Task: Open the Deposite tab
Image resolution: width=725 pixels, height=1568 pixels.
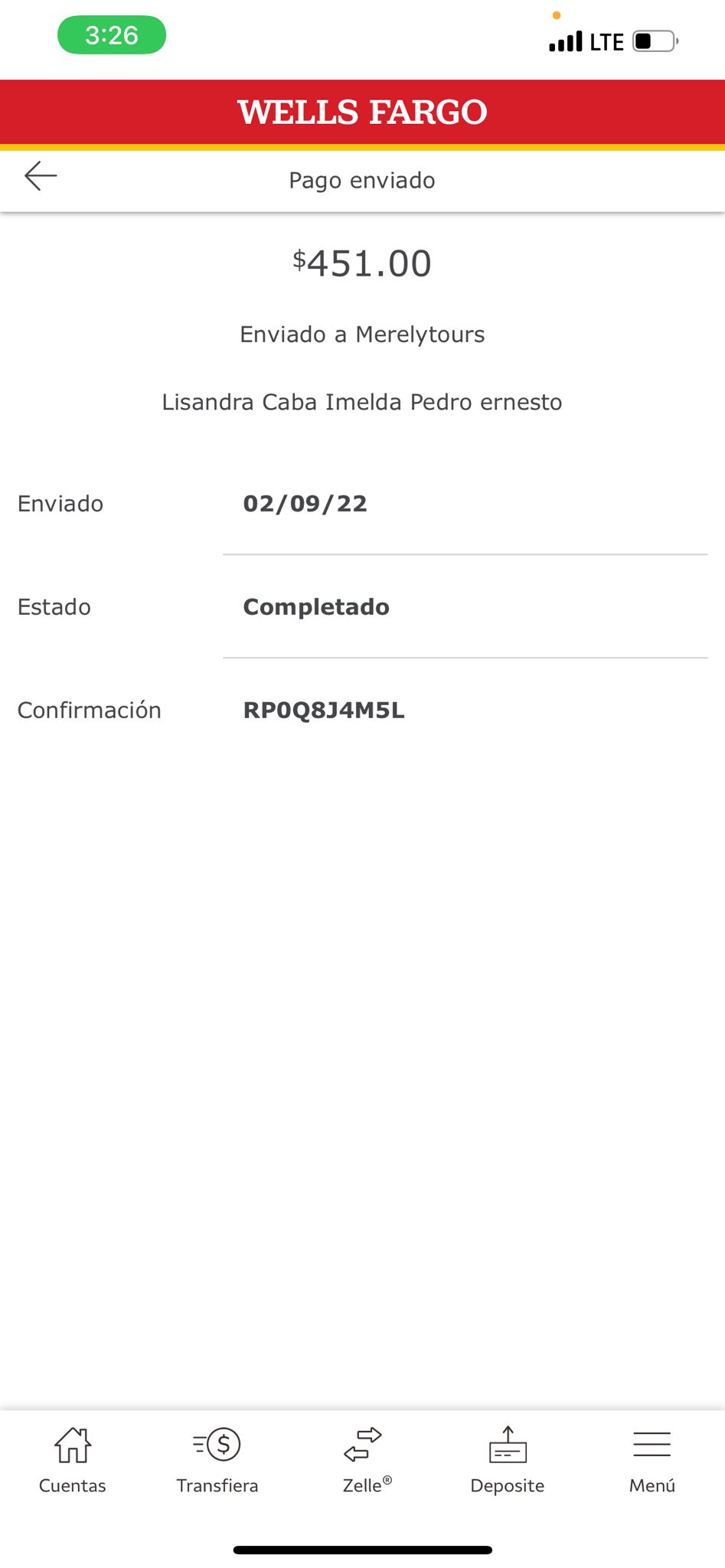Action: 508,1461
